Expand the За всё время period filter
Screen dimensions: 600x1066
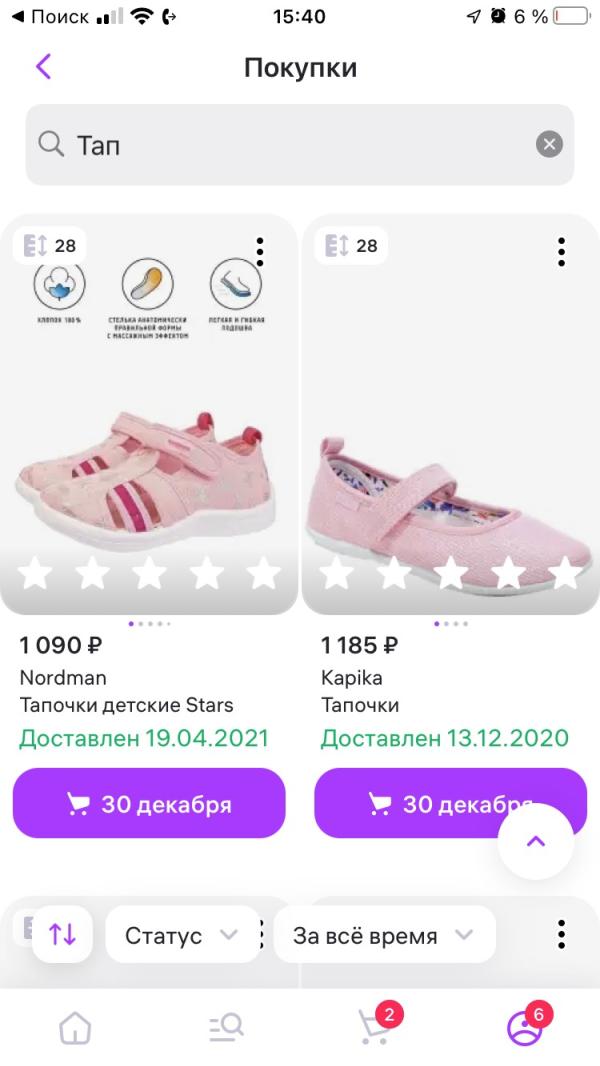tap(382, 935)
